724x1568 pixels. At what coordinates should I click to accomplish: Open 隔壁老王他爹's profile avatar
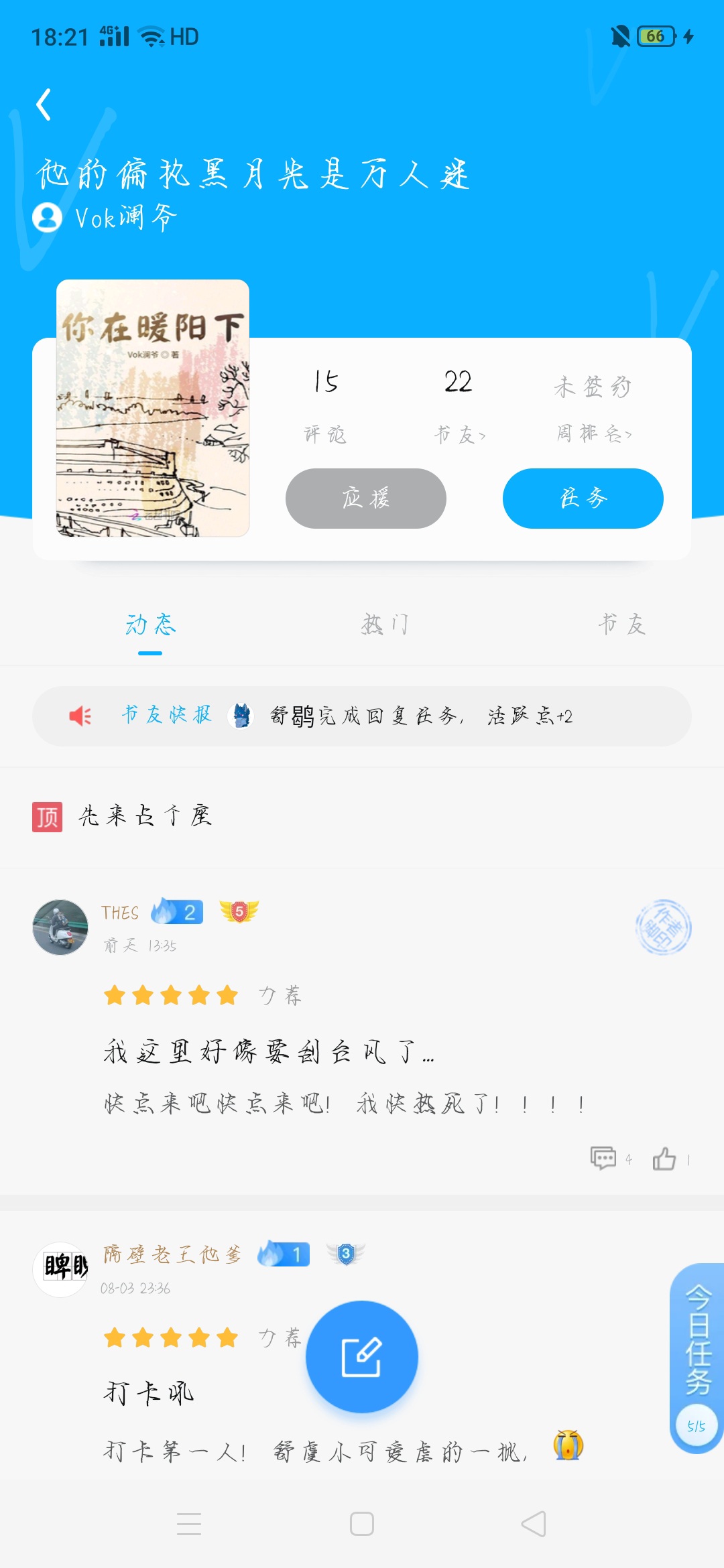pyautogui.click(x=60, y=1269)
